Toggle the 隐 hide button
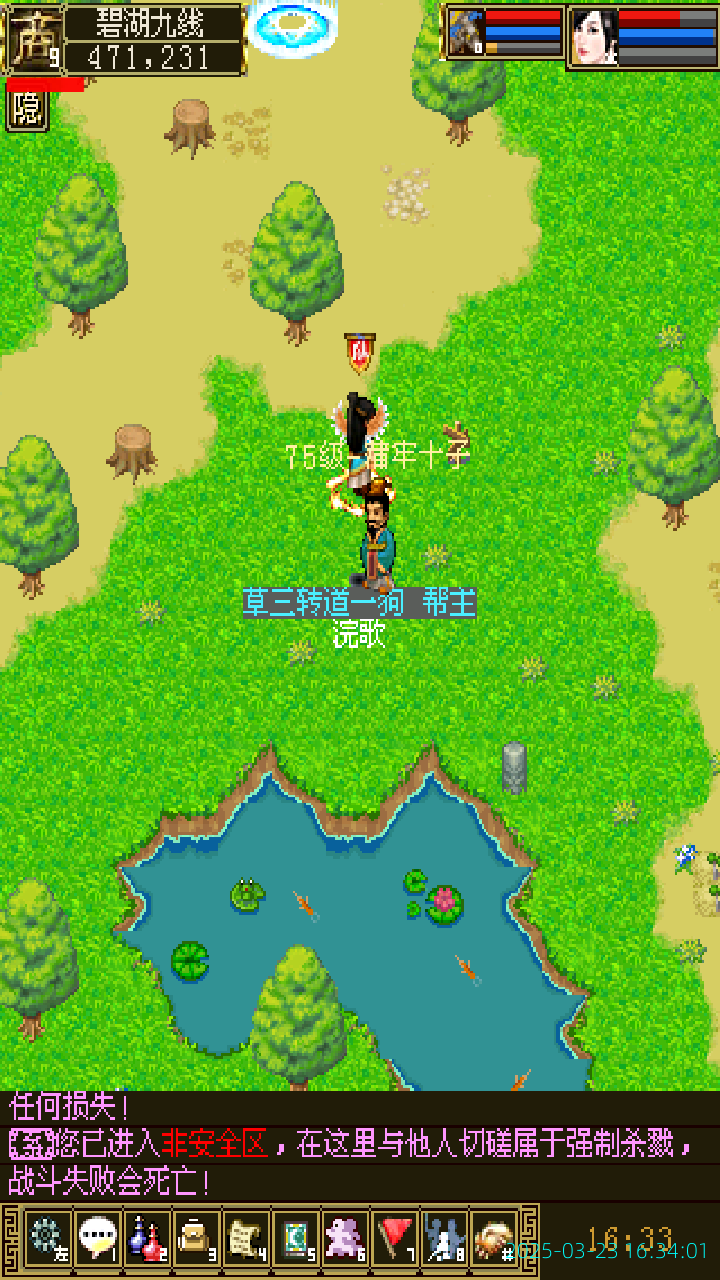The height and width of the screenshot is (1280, 720). 27,111
